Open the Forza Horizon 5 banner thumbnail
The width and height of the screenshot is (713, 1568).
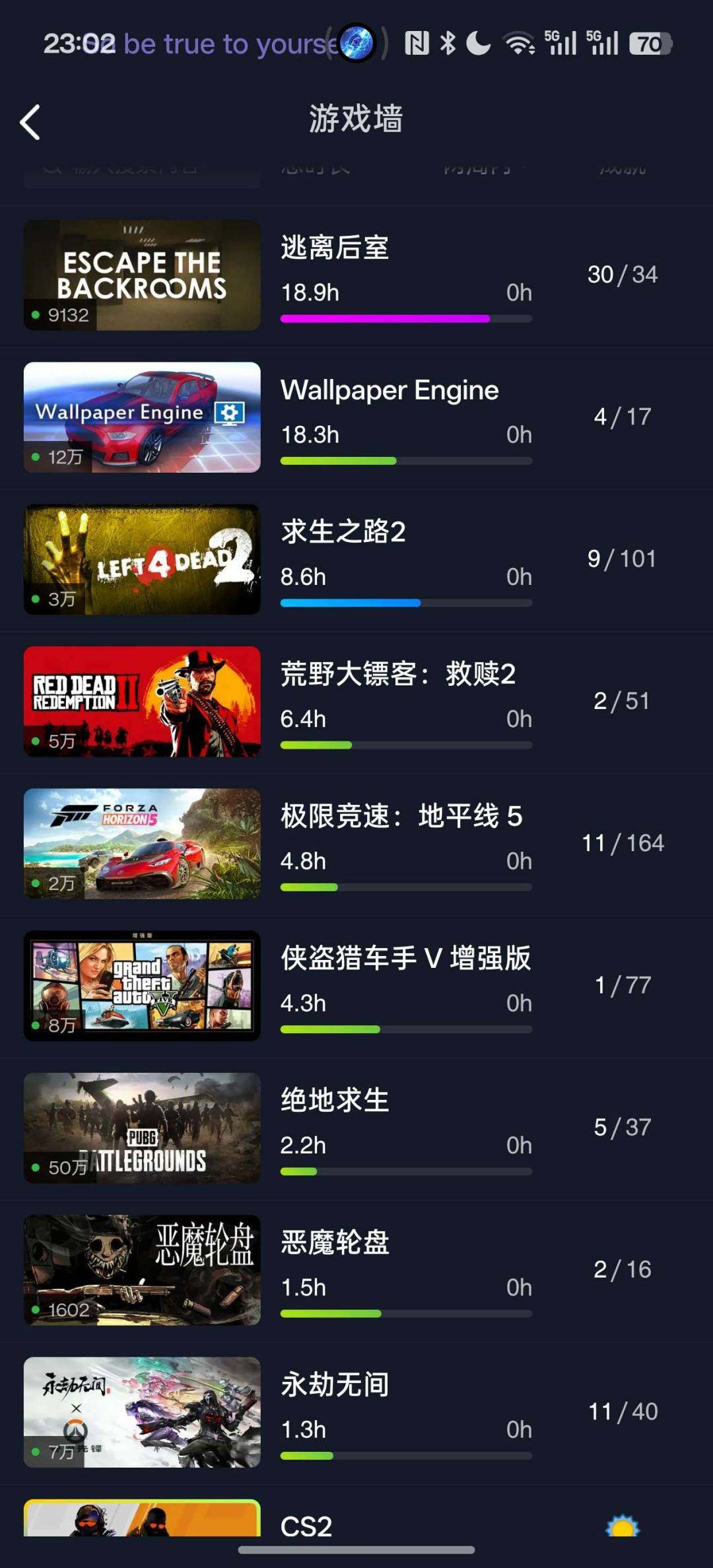click(142, 844)
